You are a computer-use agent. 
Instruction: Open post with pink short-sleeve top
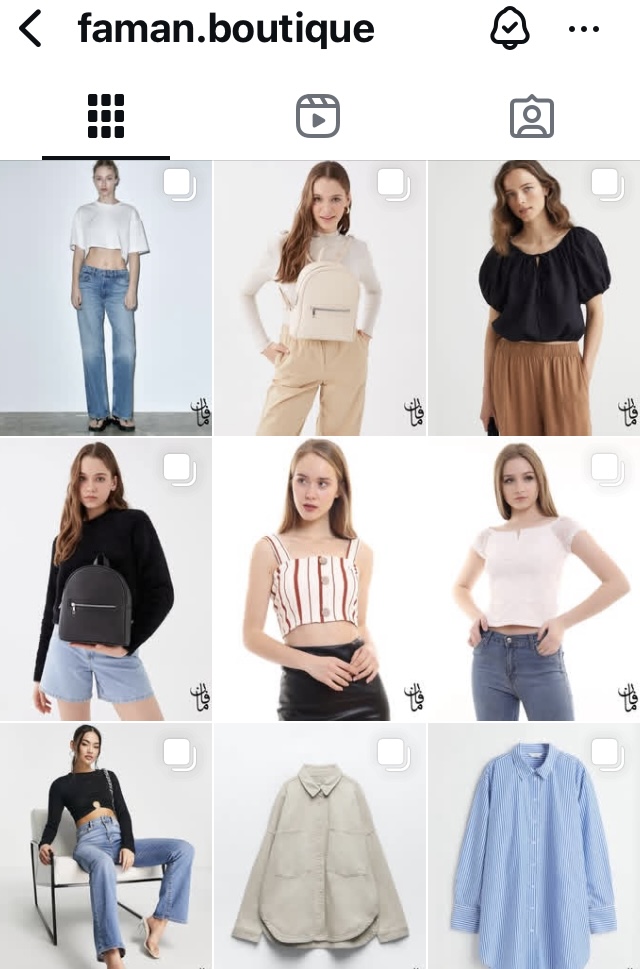coord(533,580)
